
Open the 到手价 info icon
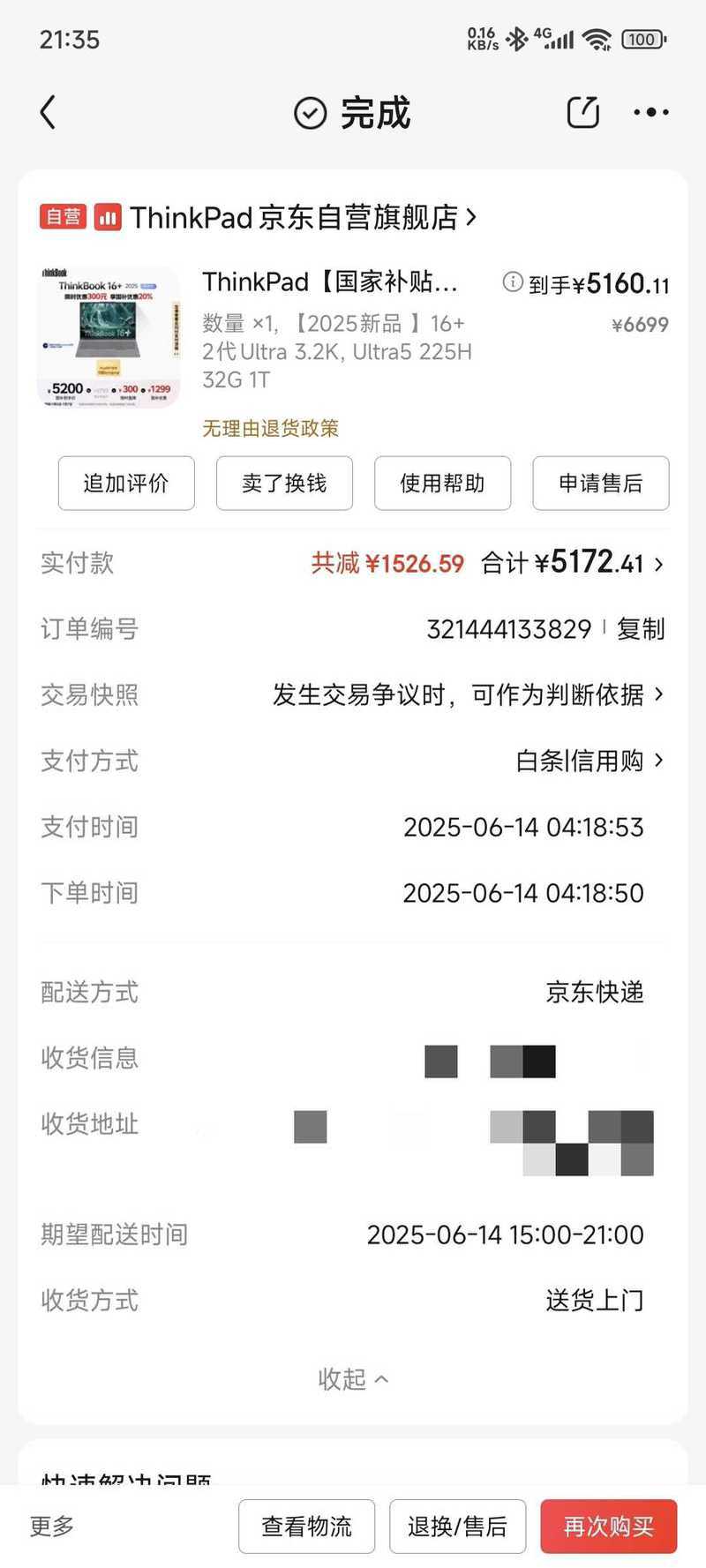pos(513,281)
